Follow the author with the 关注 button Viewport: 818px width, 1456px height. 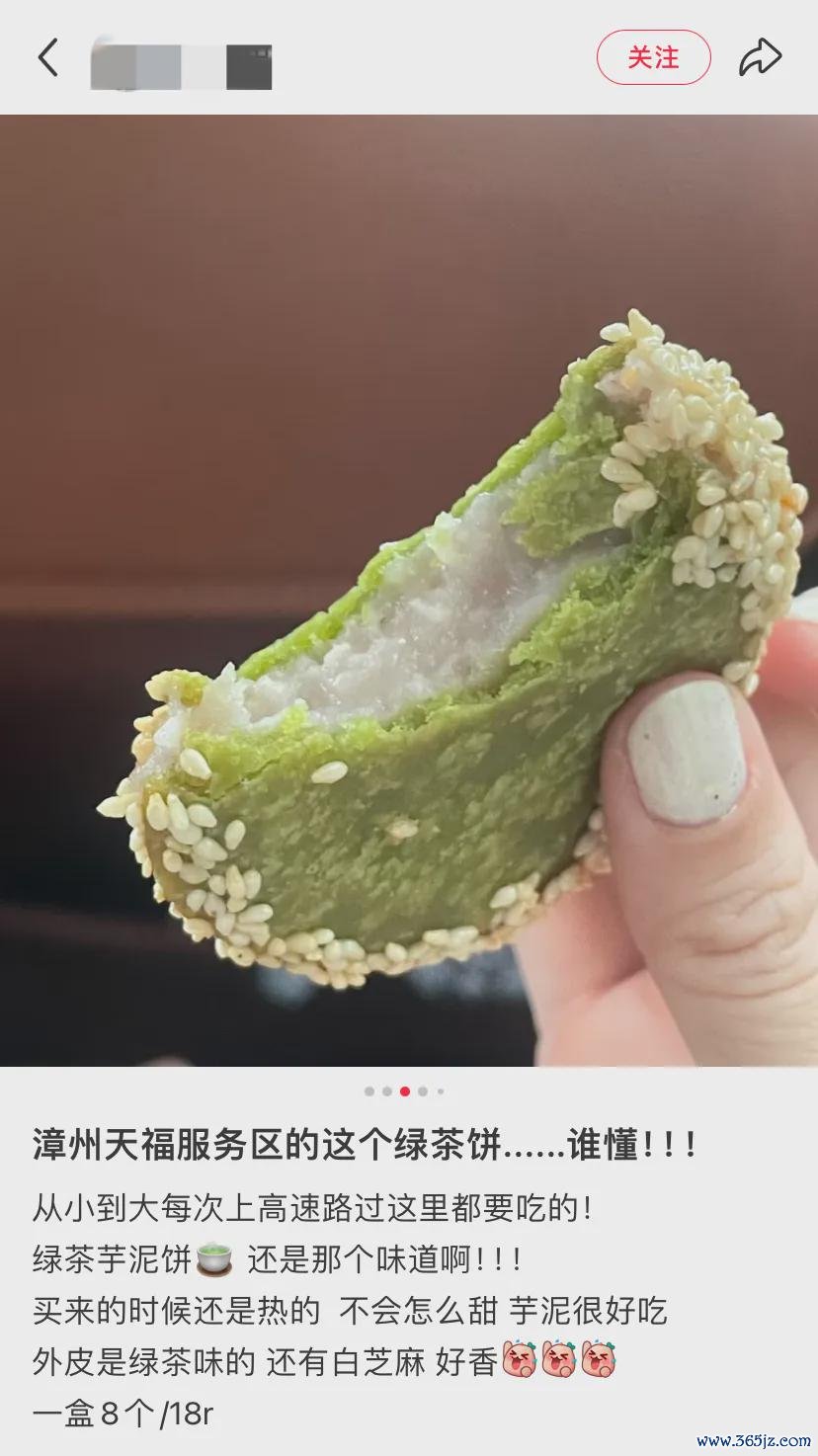(x=653, y=57)
